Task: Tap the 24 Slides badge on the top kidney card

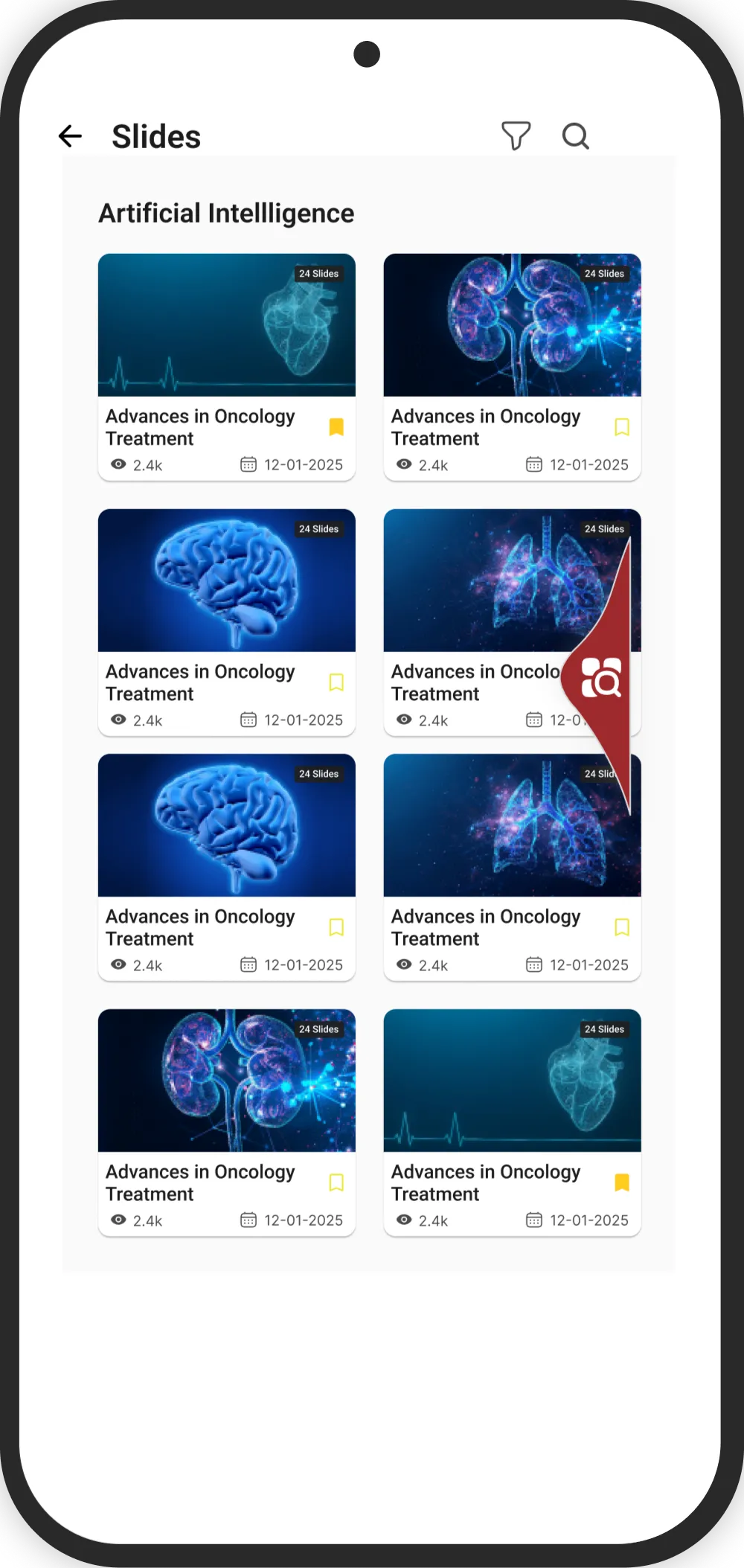Action: pyautogui.click(x=606, y=274)
